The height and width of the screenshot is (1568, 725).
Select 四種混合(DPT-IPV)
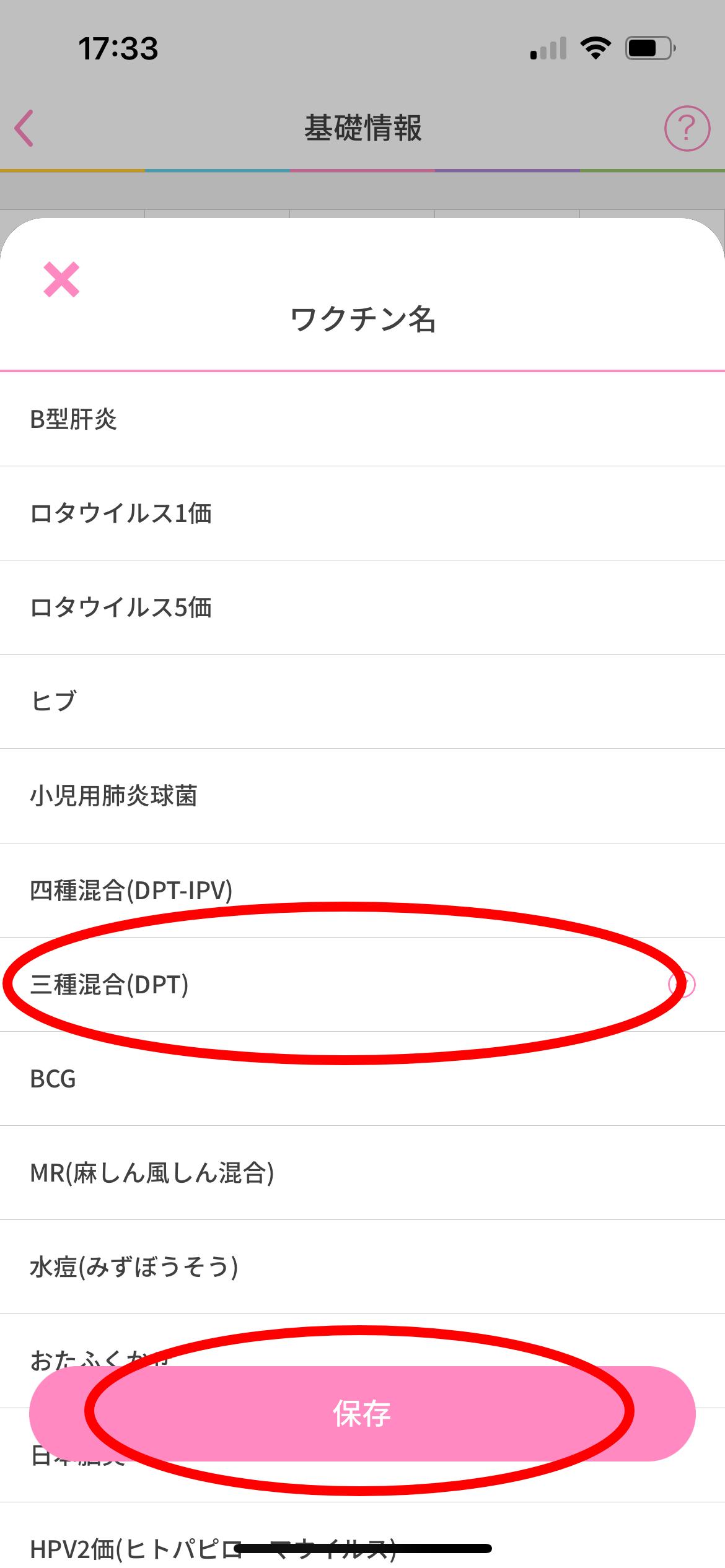click(362, 891)
